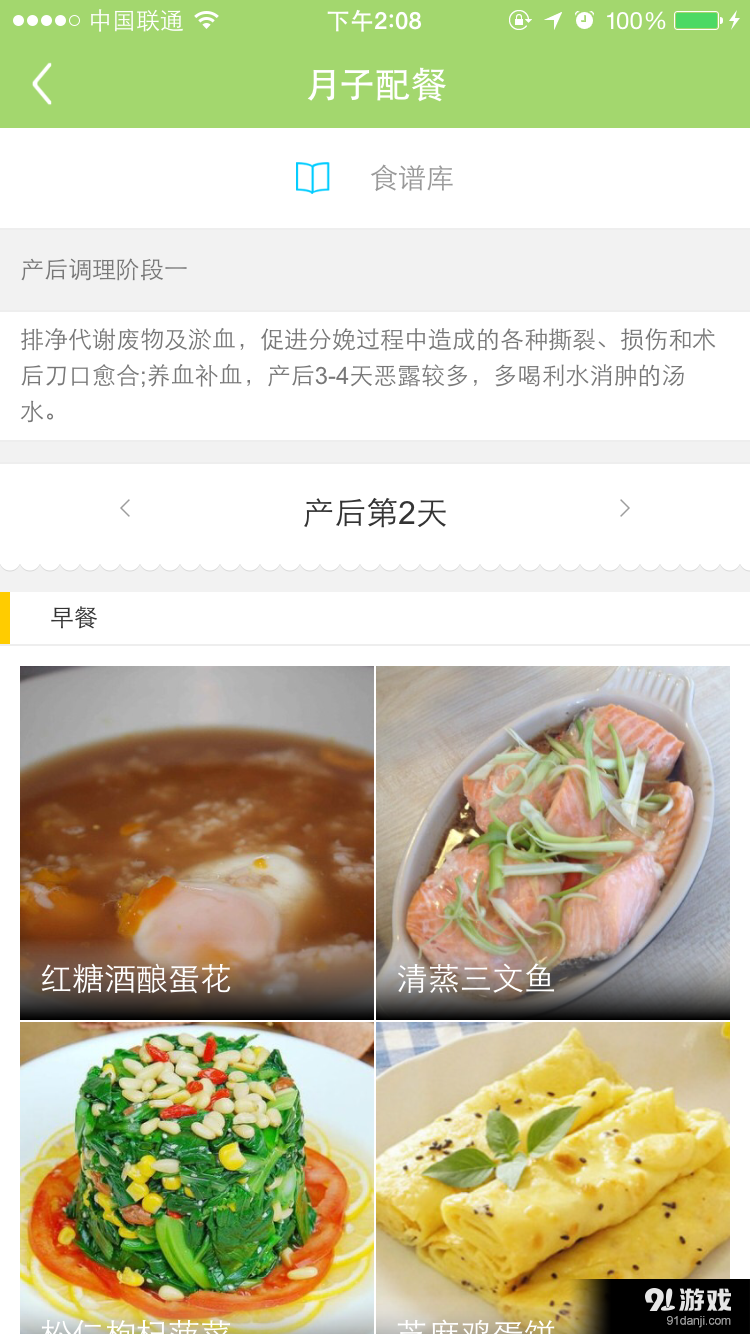The image size is (750, 1334).
Task: Tap the green back arrow
Action: tap(42, 84)
